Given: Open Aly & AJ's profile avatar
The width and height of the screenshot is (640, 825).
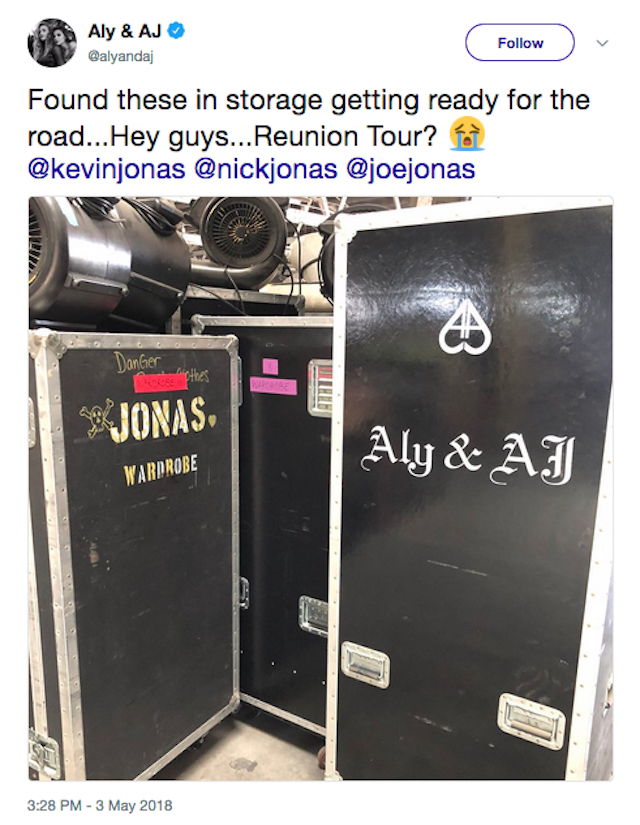Looking at the screenshot, I should pos(52,43).
